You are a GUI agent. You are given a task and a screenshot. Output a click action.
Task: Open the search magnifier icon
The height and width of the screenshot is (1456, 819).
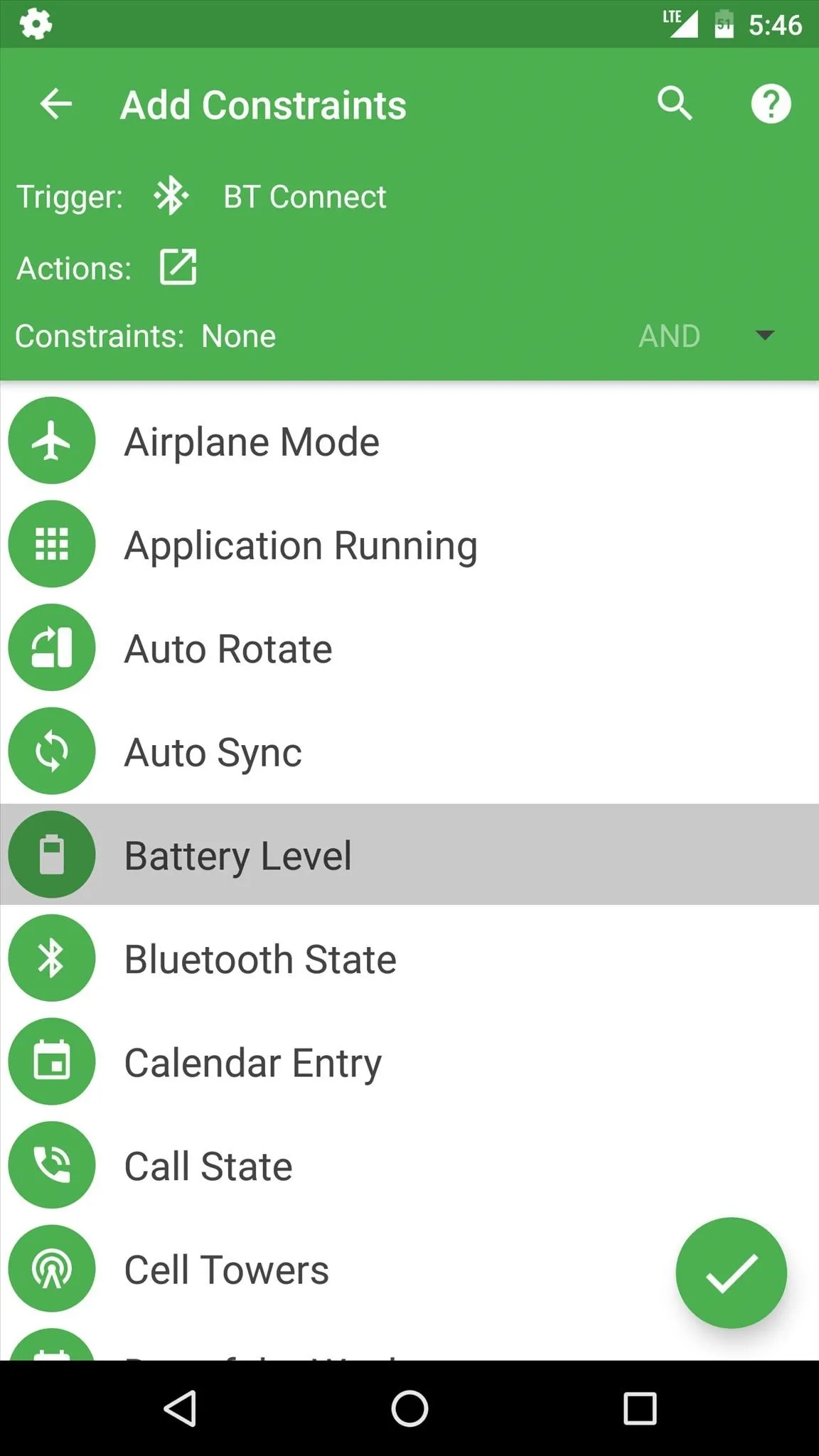pyautogui.click(x=674, y=104)
